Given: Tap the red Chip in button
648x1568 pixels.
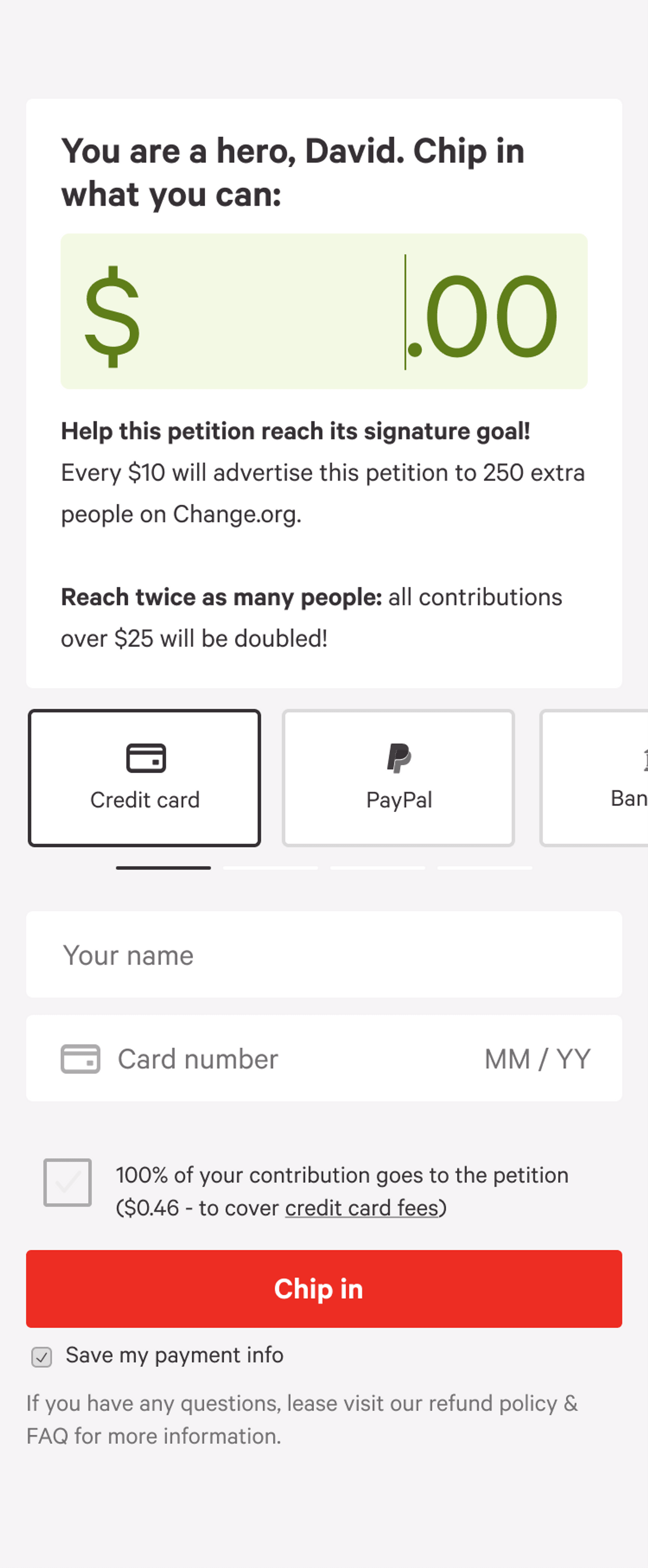Looking at the screenshot, I should click(x=324, y=1289).
